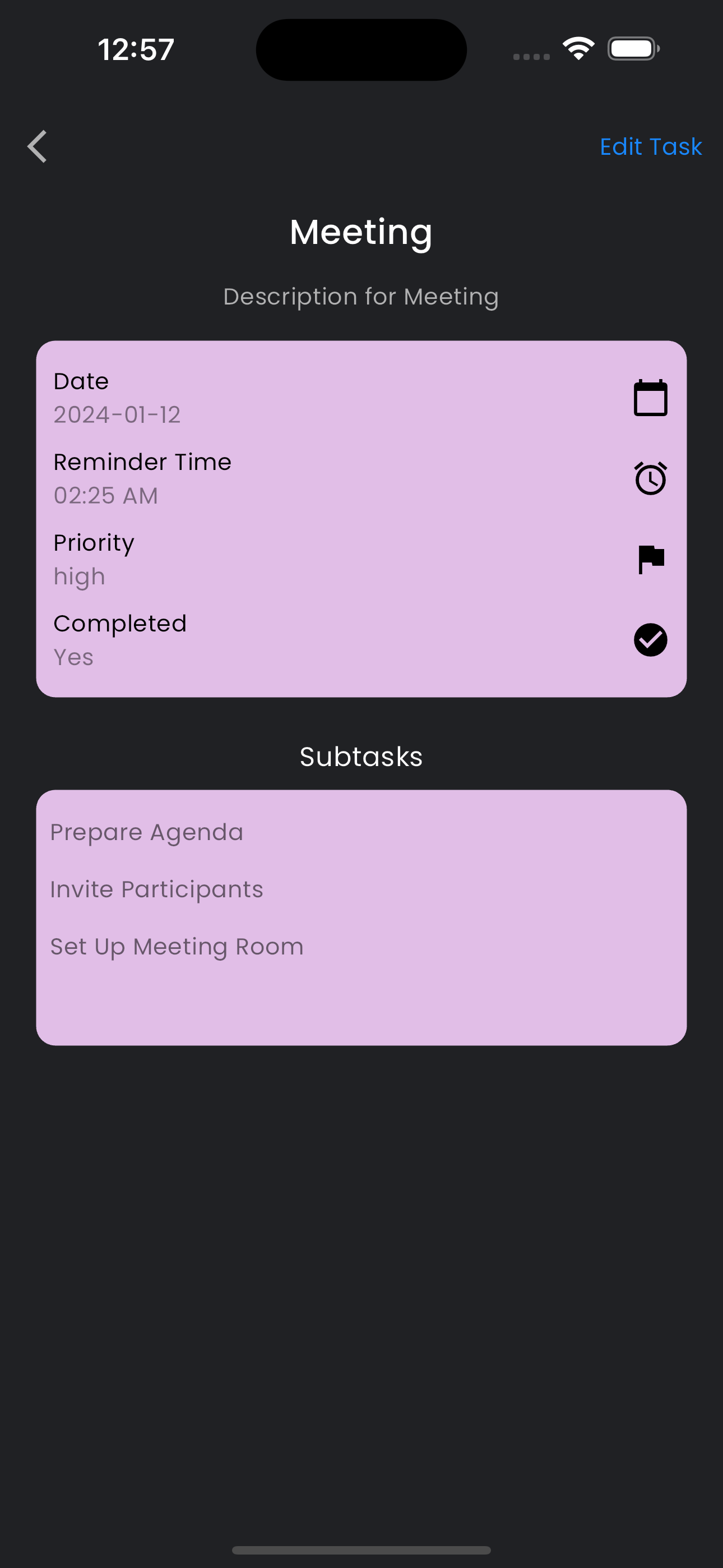Go back using the back arrow
The image size is (723, 1568).
pos(38,147)
